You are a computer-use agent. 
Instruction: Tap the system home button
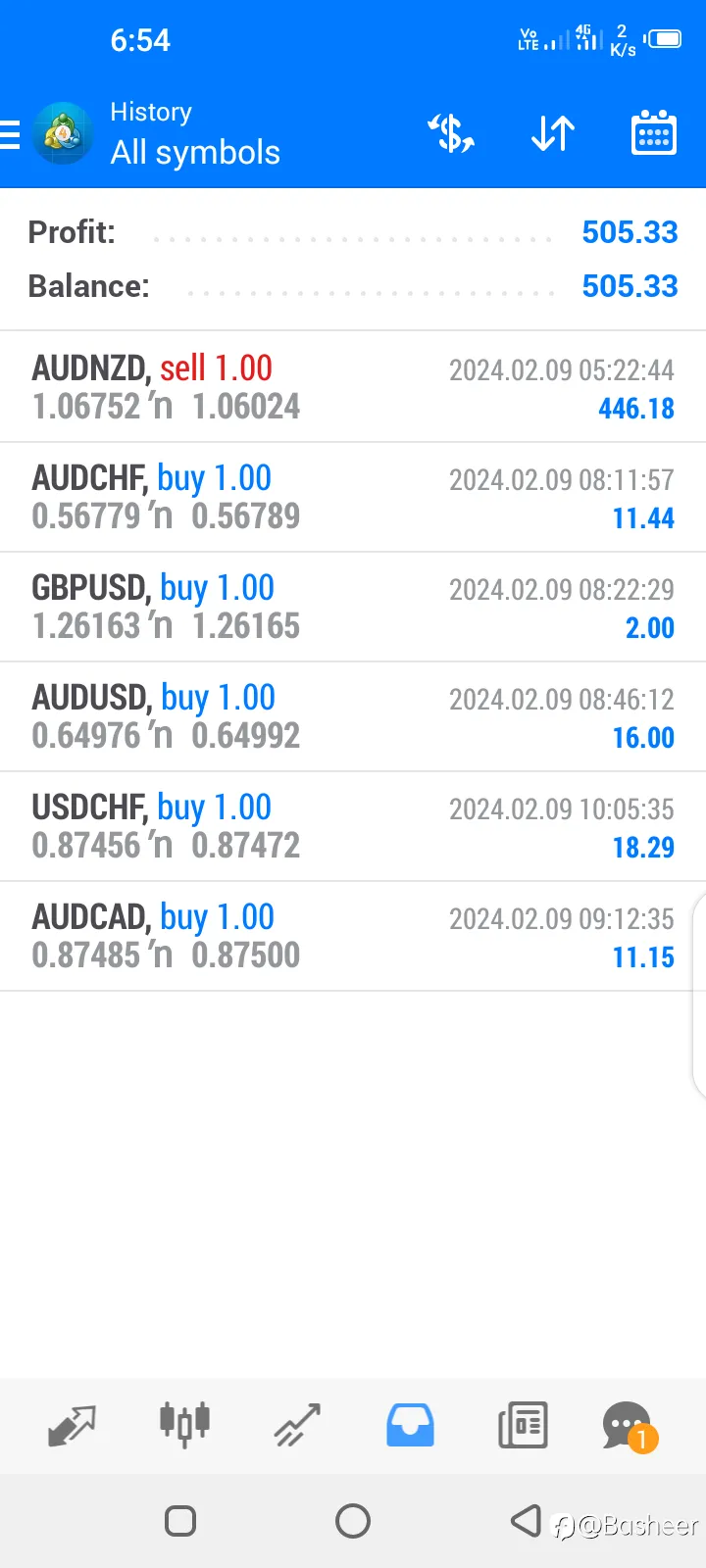pos(353,1521)
